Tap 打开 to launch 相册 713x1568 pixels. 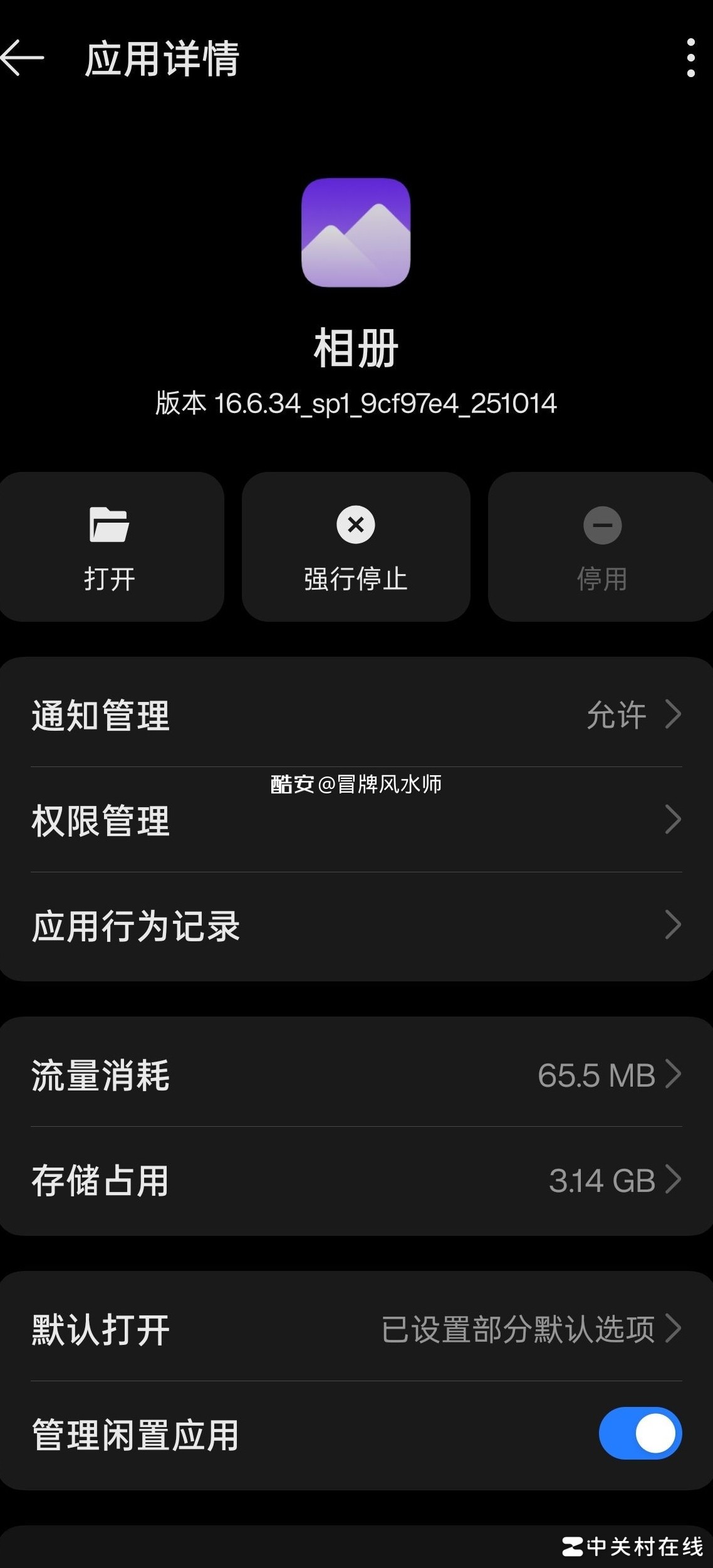click(110, 546)
